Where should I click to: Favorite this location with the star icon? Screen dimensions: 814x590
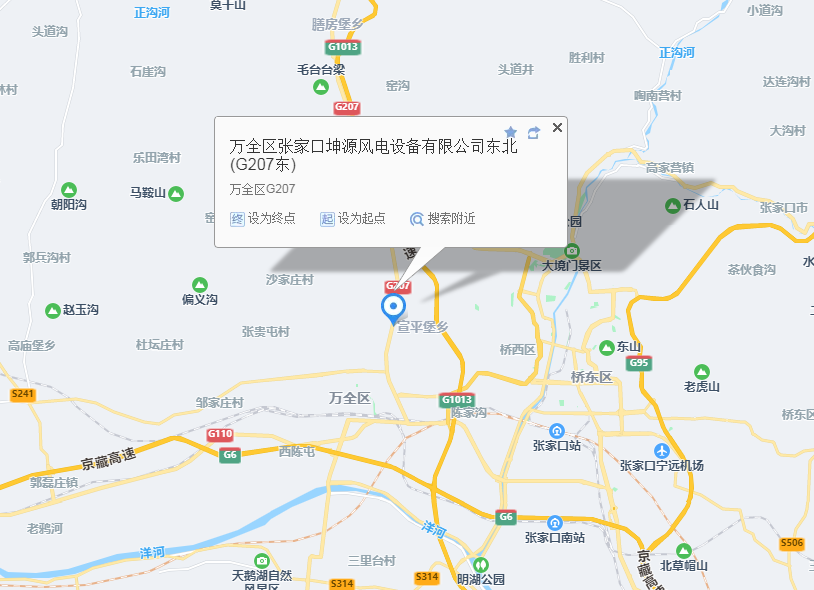(x=511, y=132)
